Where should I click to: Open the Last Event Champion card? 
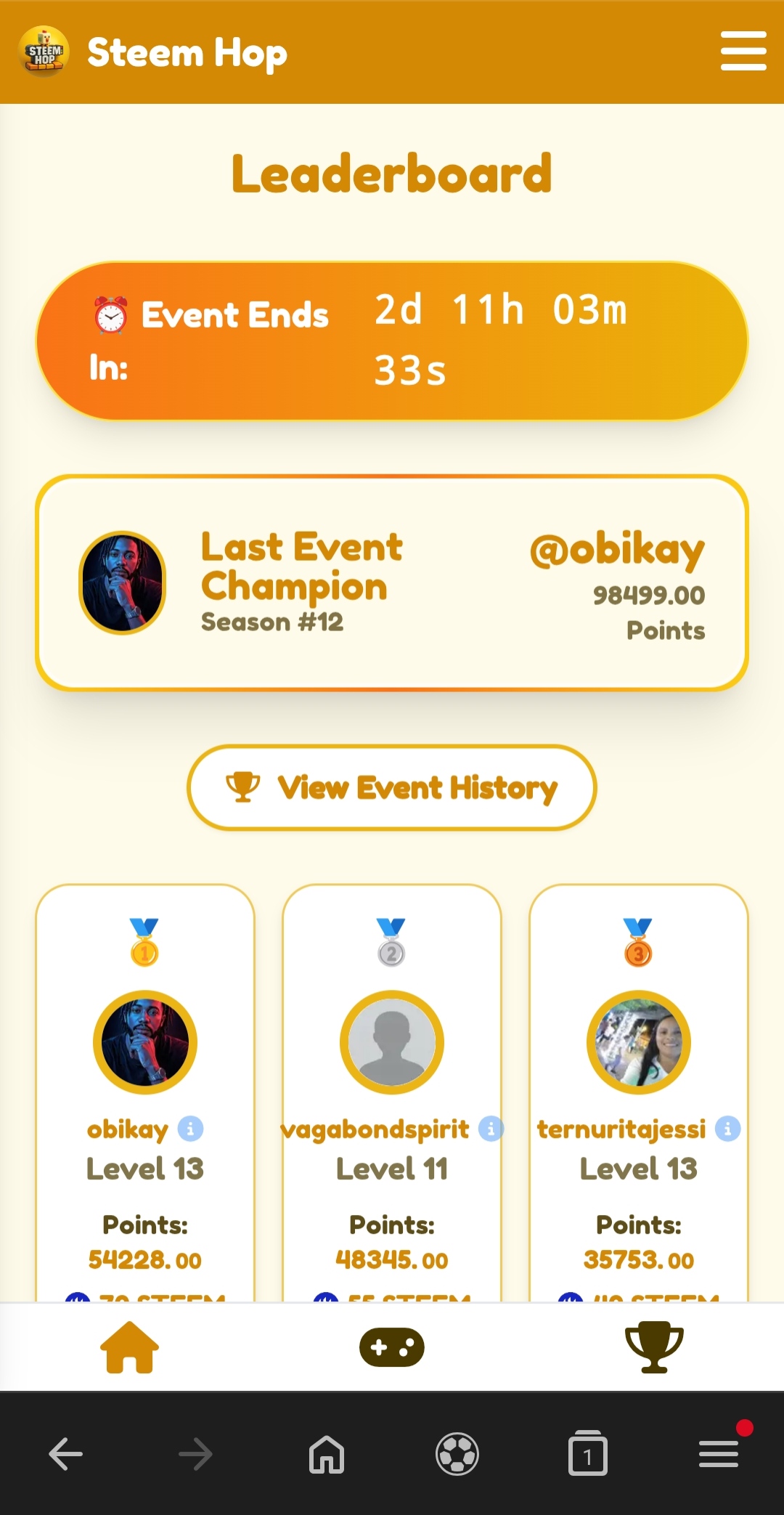pos(392,582)
